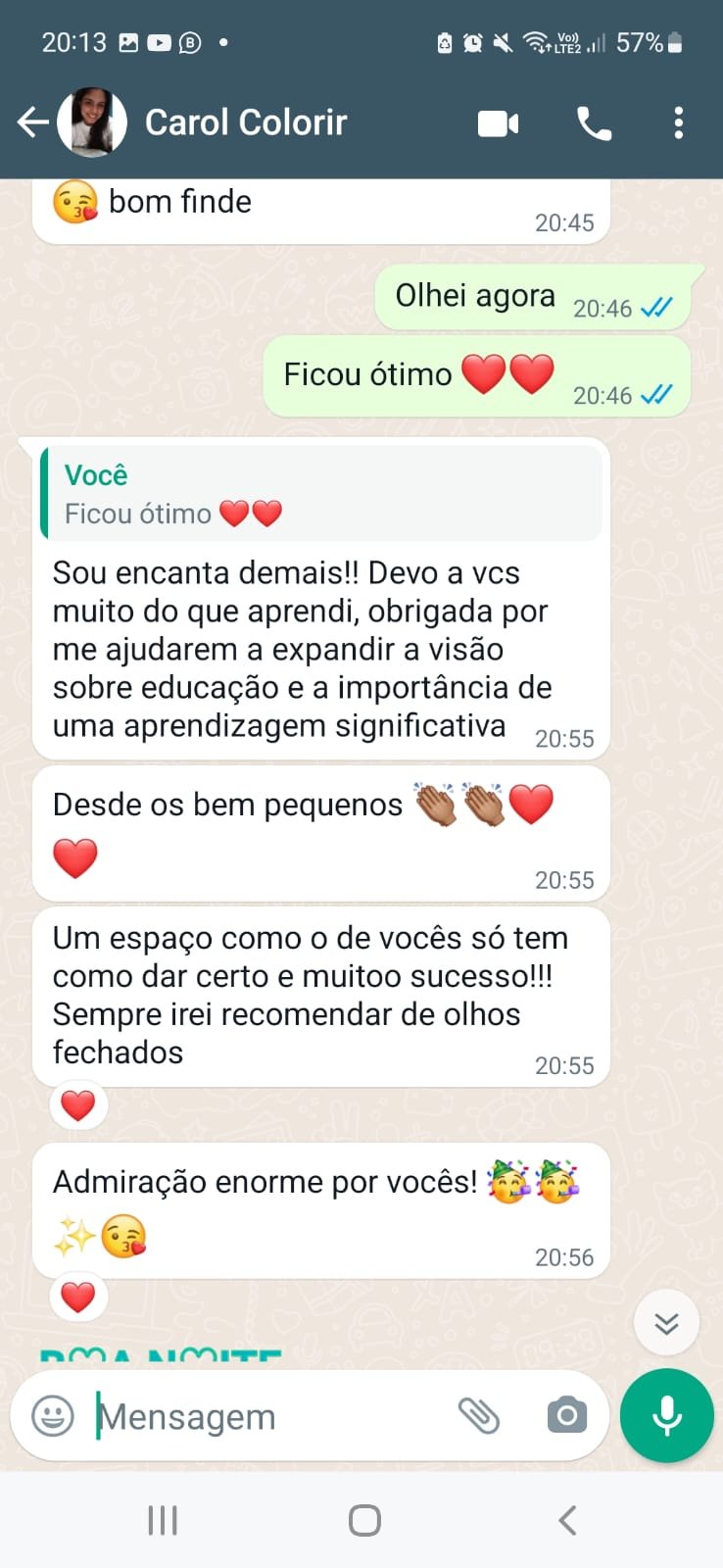723x1568 pixels.
Task: Open the emoji picker
Action: [x=53, y=1416]
